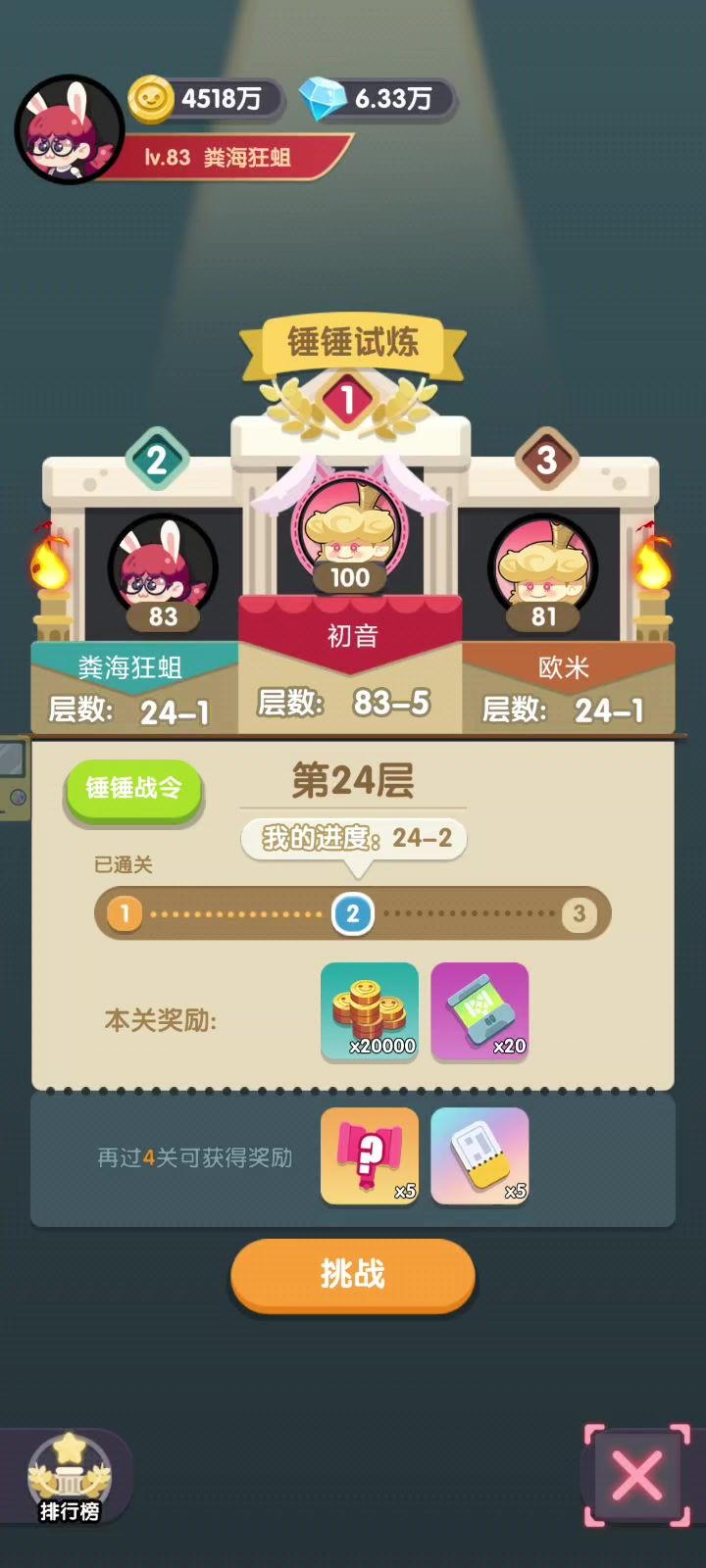
Task: Tap the x20000 gold coins reward
Action: point(370,1011)
